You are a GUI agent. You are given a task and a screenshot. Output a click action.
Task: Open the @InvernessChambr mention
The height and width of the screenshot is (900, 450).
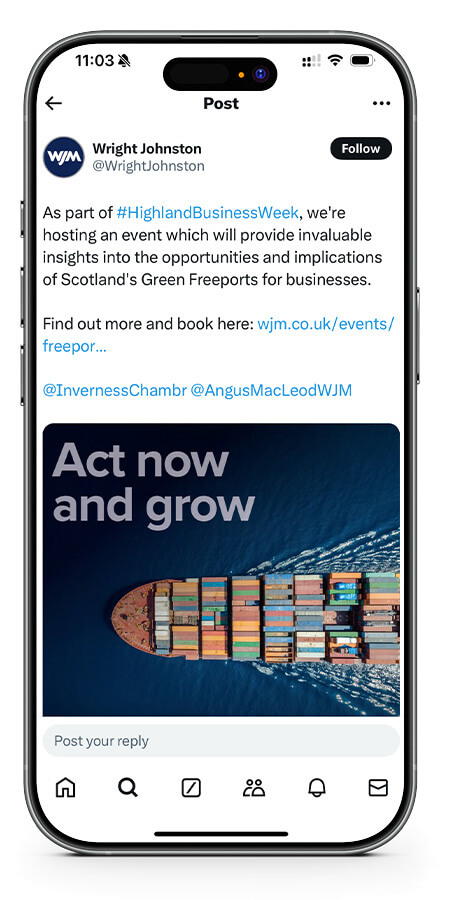(x=115, y=390)
